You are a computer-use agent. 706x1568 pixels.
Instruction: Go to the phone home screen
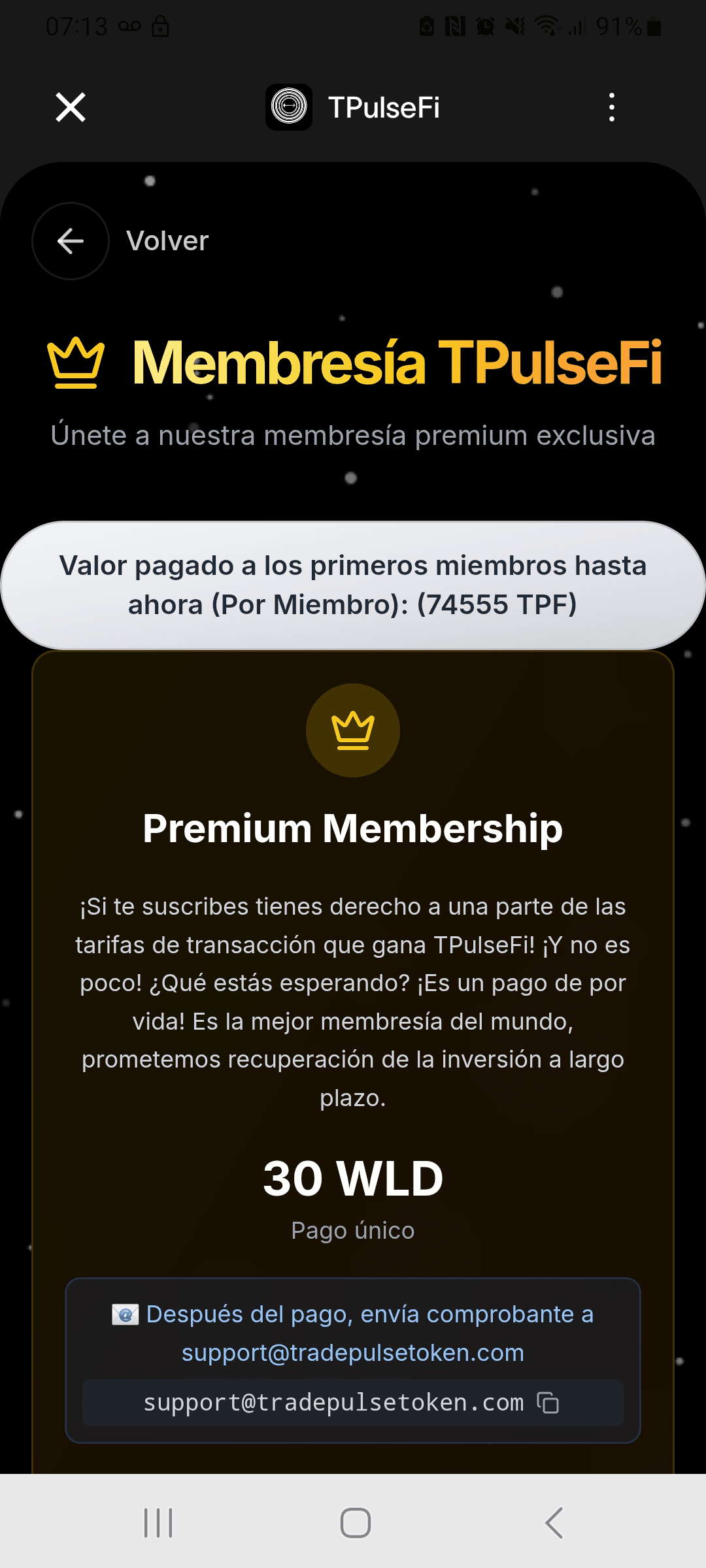click(x=355, y=1523)
